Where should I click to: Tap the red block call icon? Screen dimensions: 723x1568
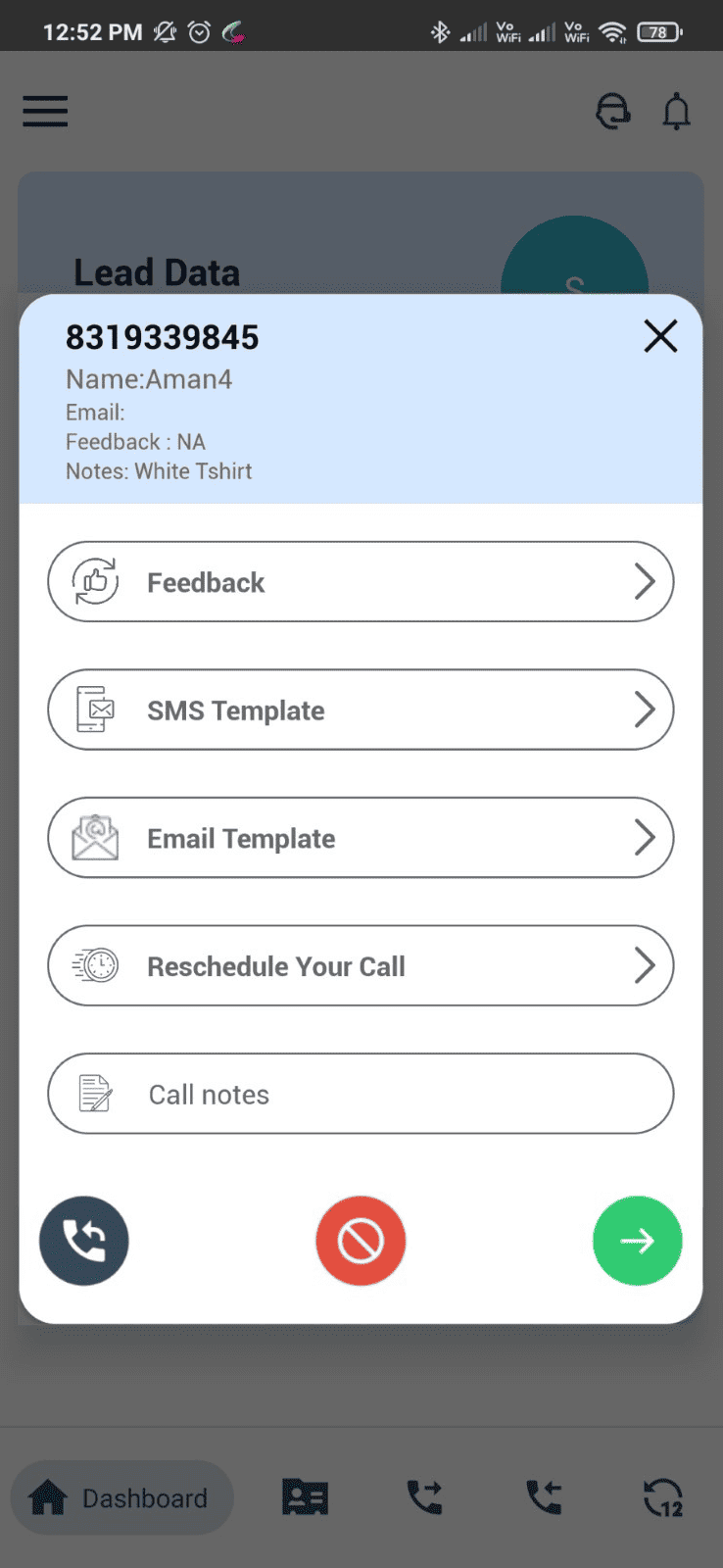click(x=361, y=1241)
